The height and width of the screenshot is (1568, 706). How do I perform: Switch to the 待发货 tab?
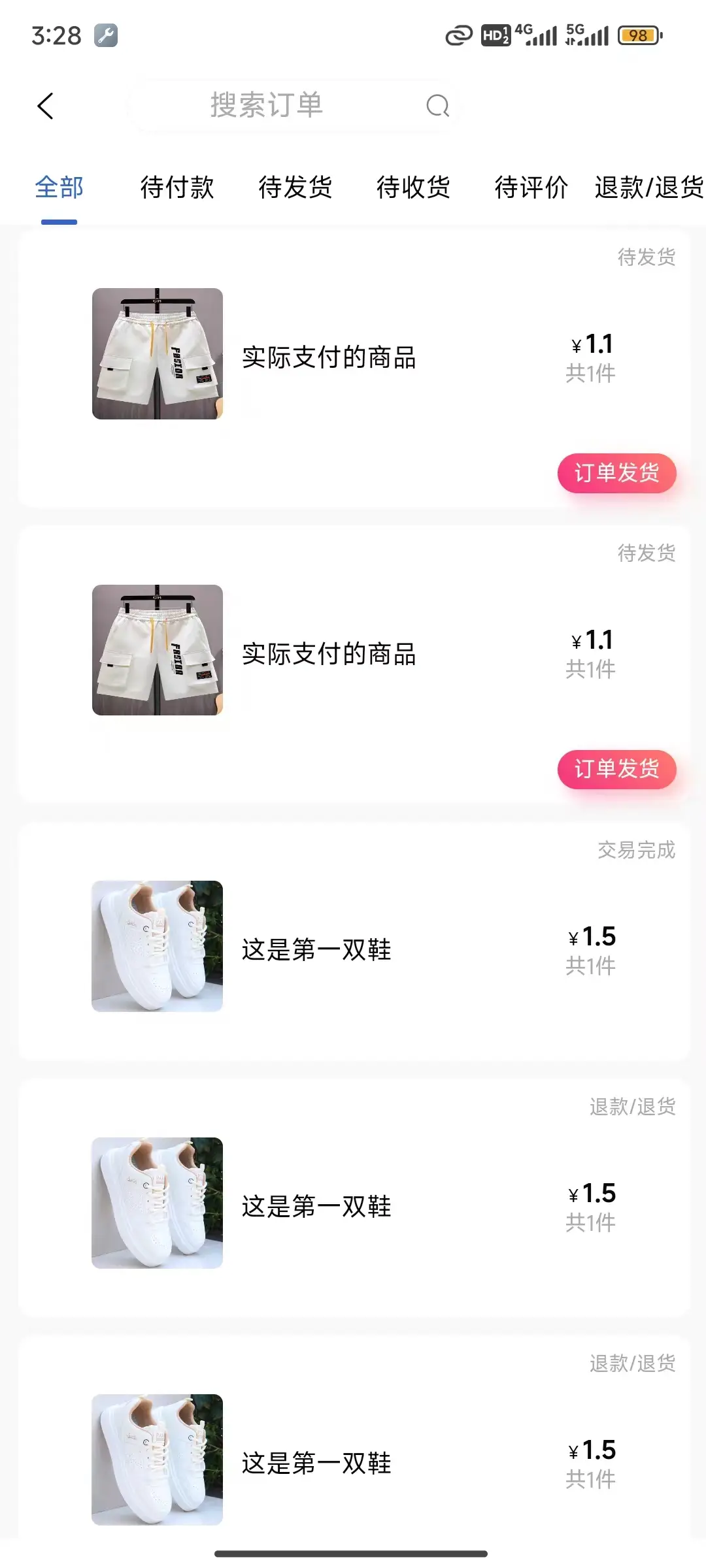pyautogui.click(x=295, y=188)
